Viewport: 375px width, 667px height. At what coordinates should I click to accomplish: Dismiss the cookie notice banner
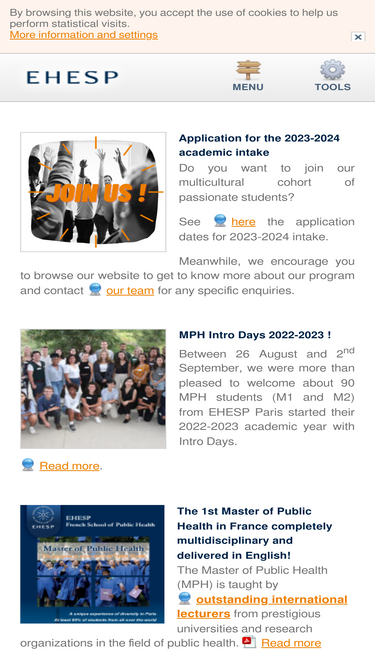[358, 37]
